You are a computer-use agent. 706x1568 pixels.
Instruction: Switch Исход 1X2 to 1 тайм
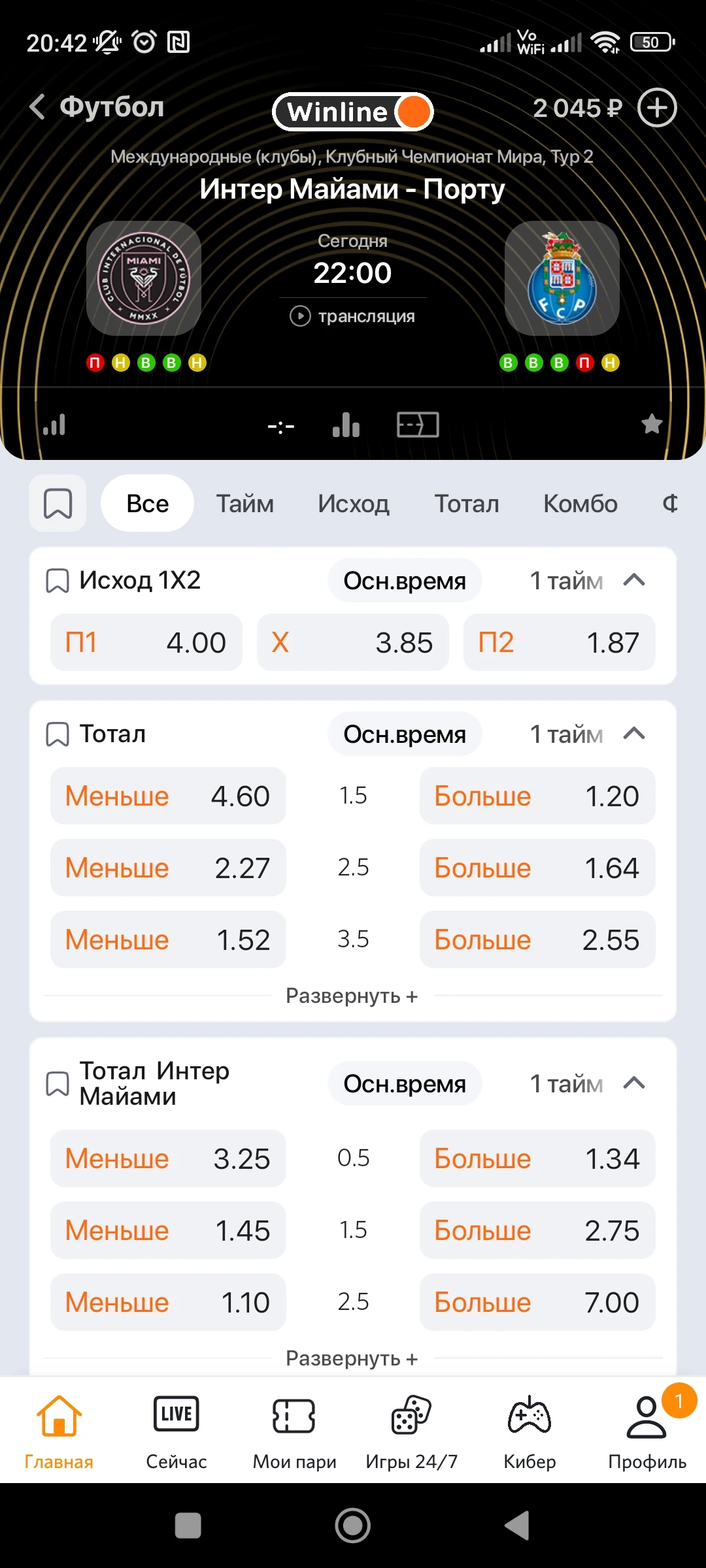pos(565,581)
